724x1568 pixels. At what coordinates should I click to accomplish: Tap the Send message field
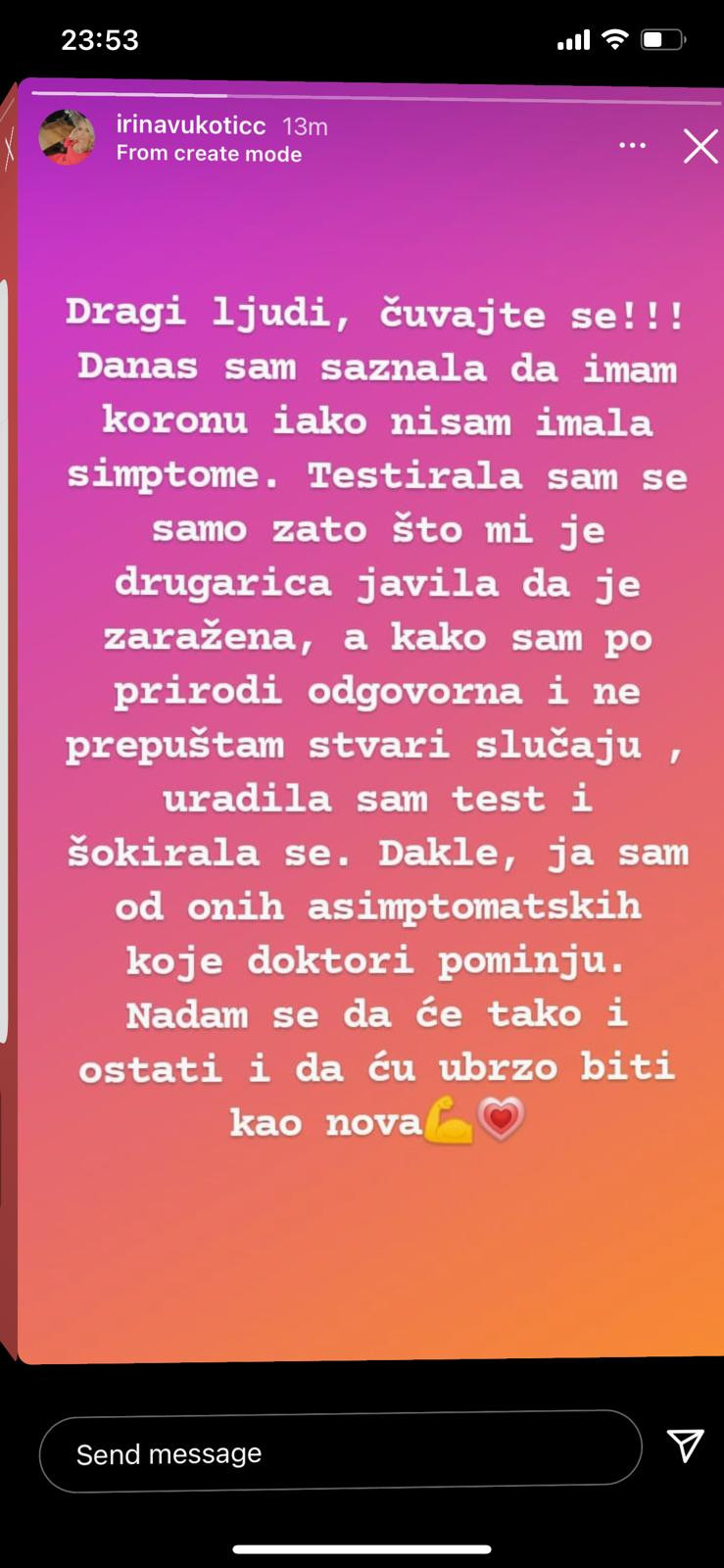tap(340, 1452)
